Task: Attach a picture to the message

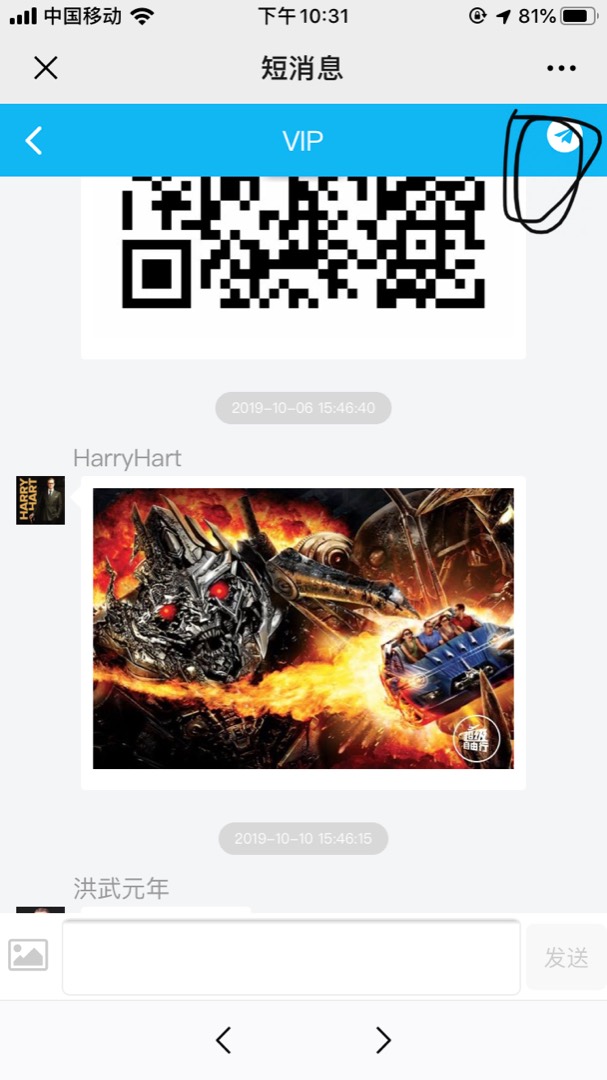Action: tap(28, 955)
